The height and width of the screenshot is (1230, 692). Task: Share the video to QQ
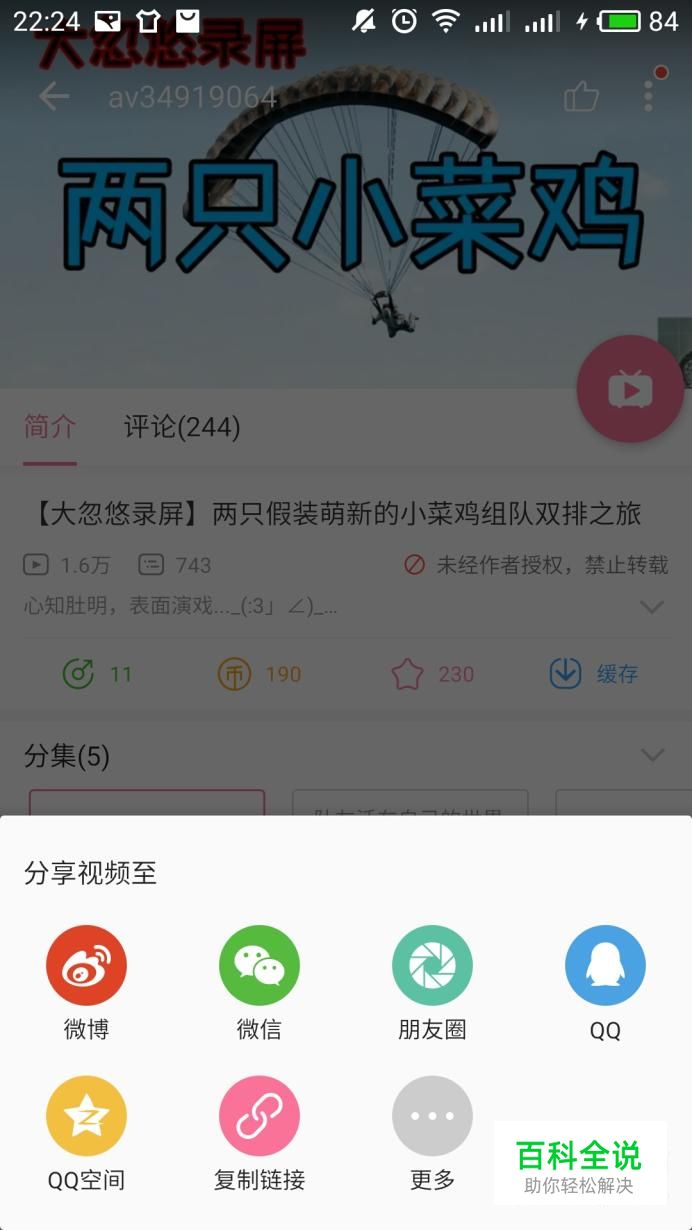[605, 965]
